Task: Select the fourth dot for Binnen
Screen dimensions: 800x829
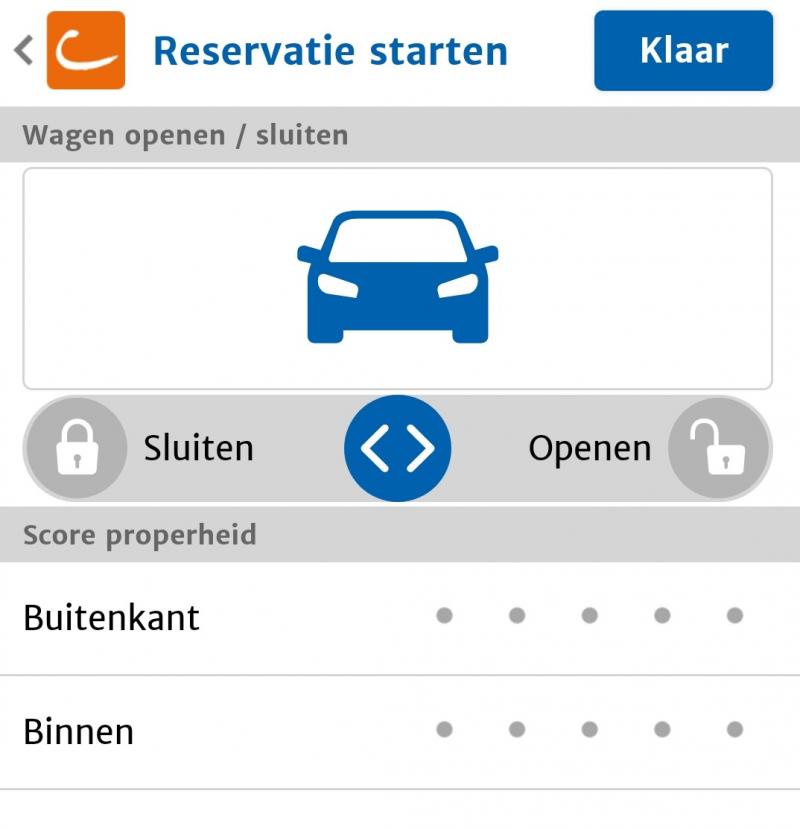Action: (662, 730)
